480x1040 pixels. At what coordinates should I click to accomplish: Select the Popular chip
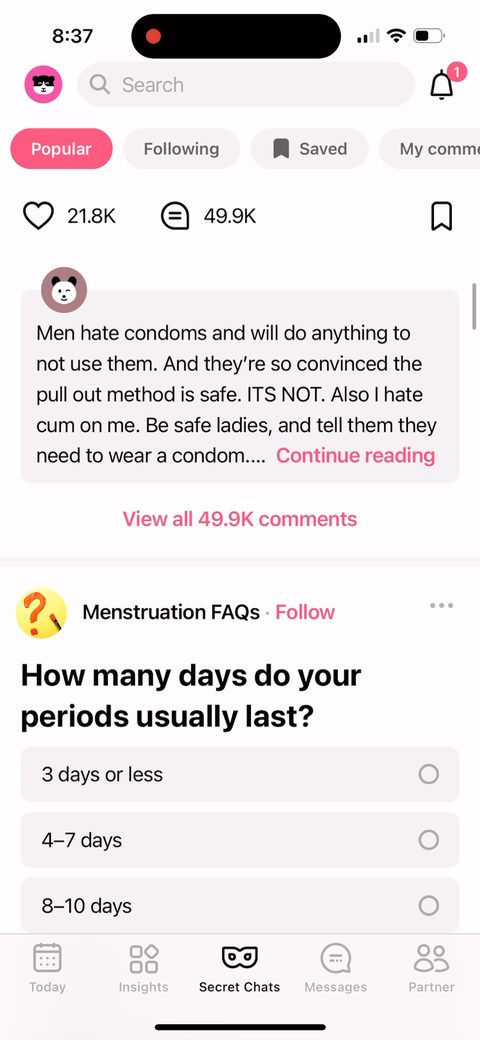pos(61,149)
